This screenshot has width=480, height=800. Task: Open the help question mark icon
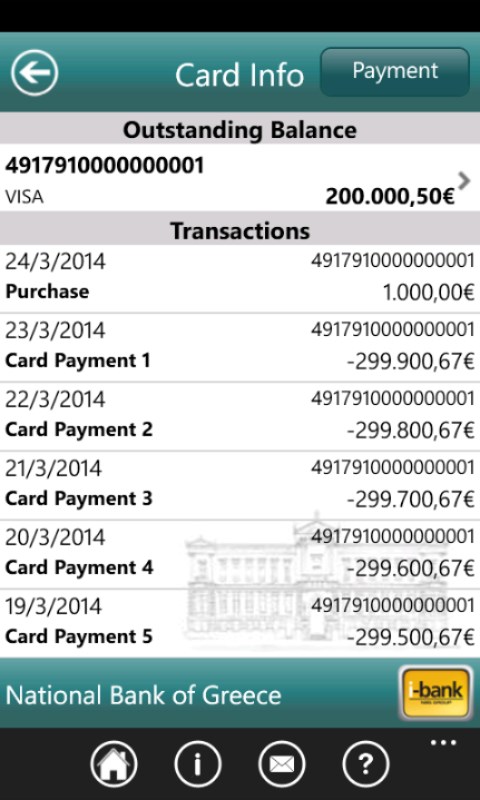pyautogui.click(x=365, y=764)
